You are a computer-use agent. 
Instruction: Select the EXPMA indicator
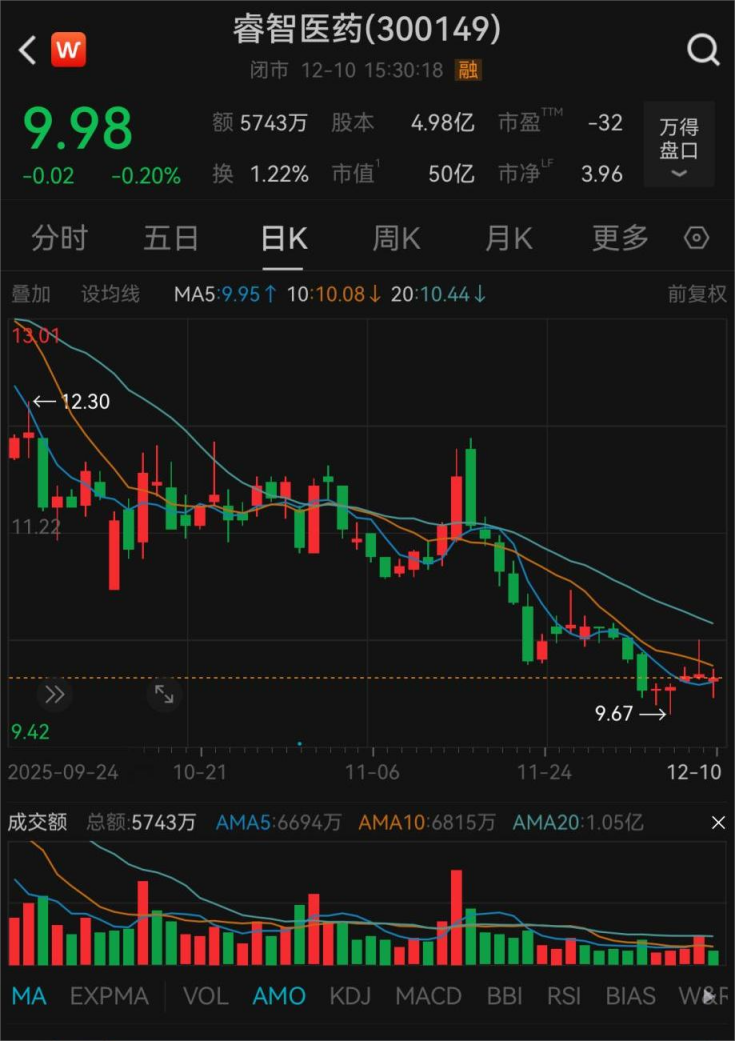tap(109, 996)
